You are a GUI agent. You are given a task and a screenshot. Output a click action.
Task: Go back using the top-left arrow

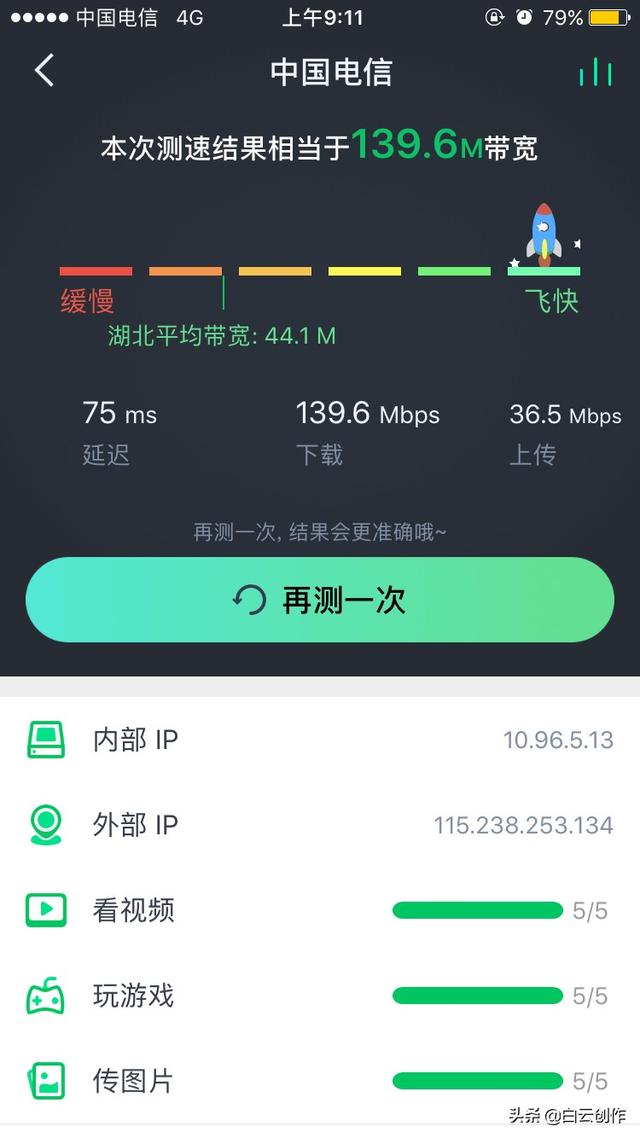(44, 71)
